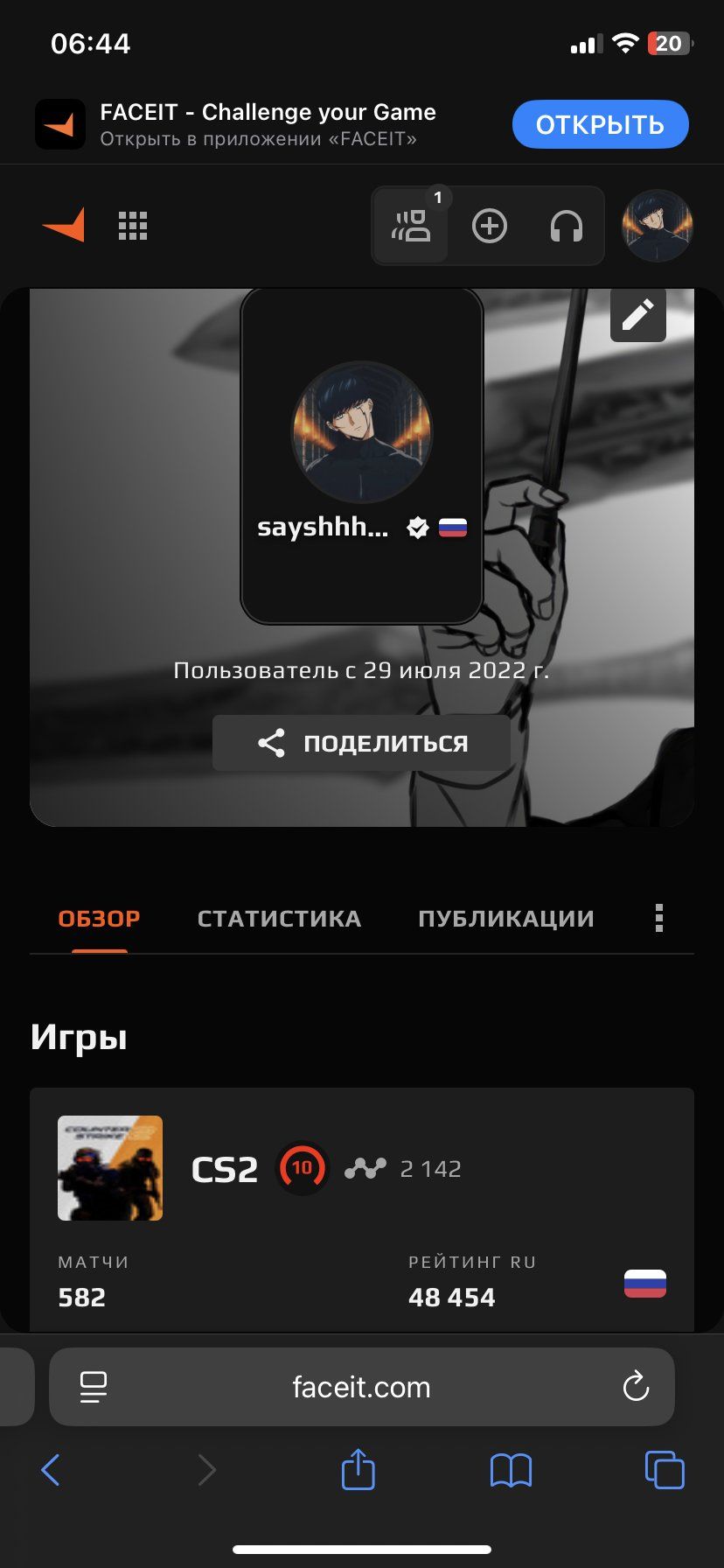Switch to the СТАТИСТИКА tab
The image size is (724, 1568).
click(x=279, y=919)
